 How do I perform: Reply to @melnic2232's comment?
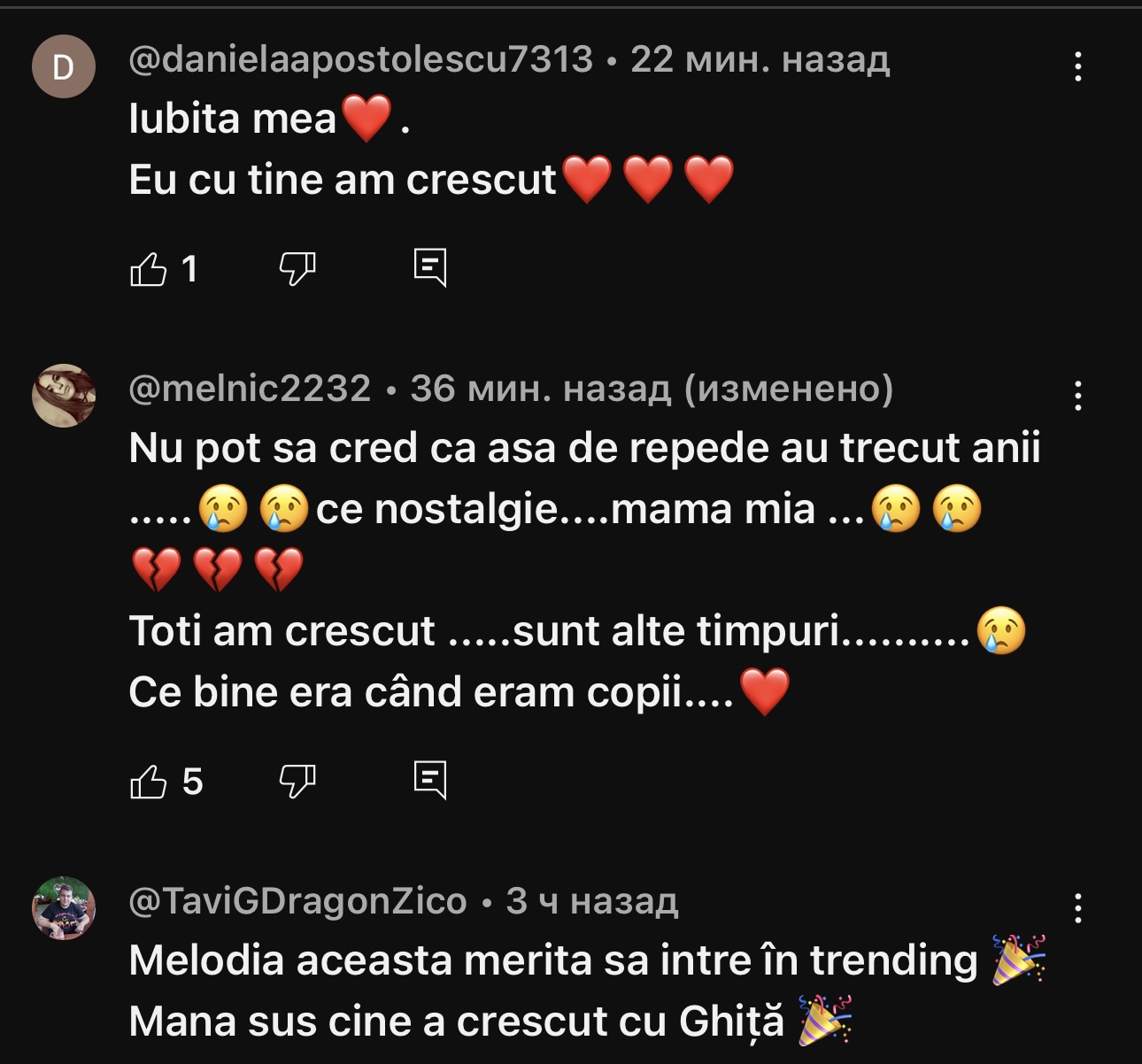pyautogui.click(x=430, y=780)
